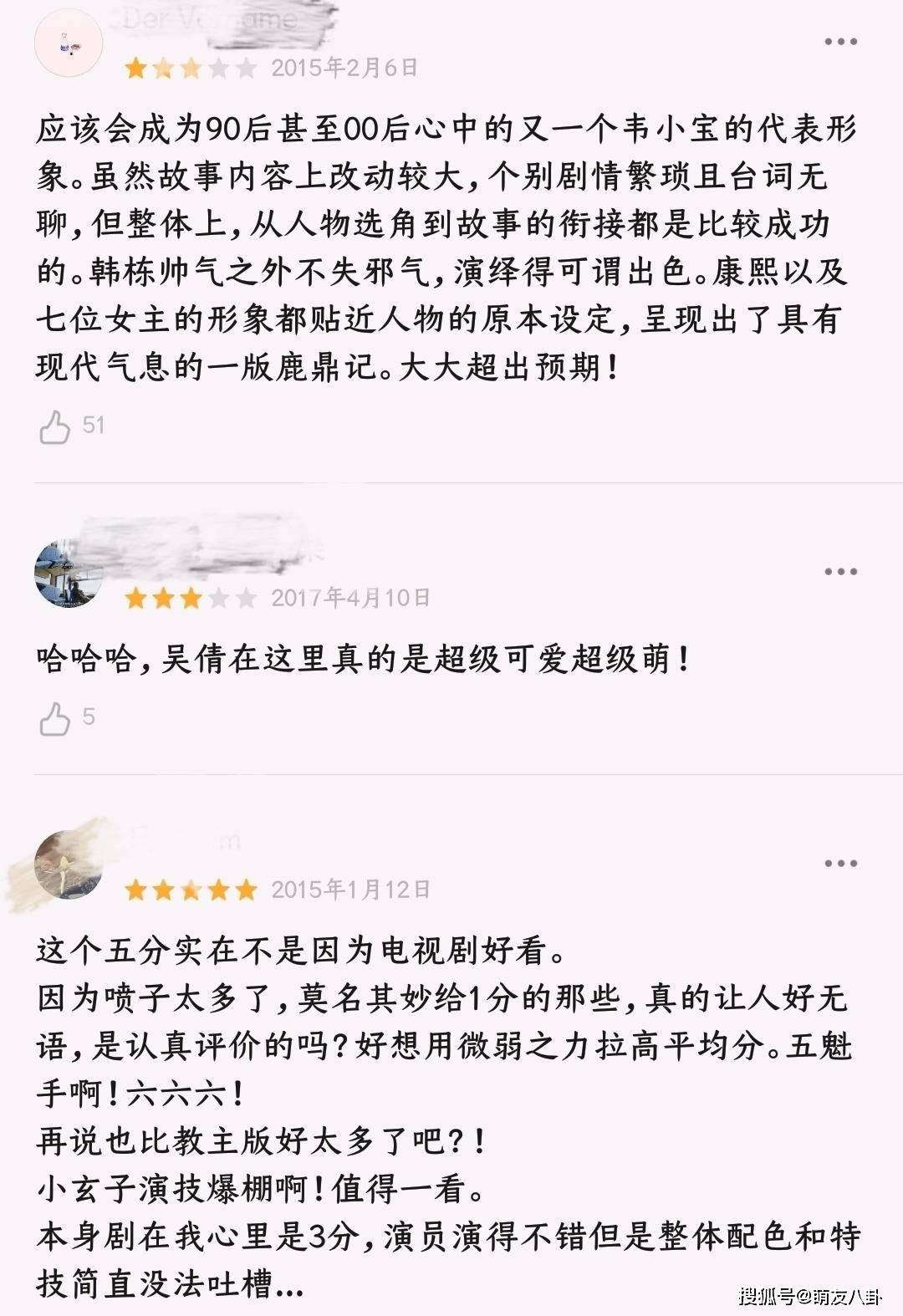The height and width of the screenshot is (1316, 903).
Task: View avatar of the 2015年1月12日 reviewer
Action: [x=69, y=865]
